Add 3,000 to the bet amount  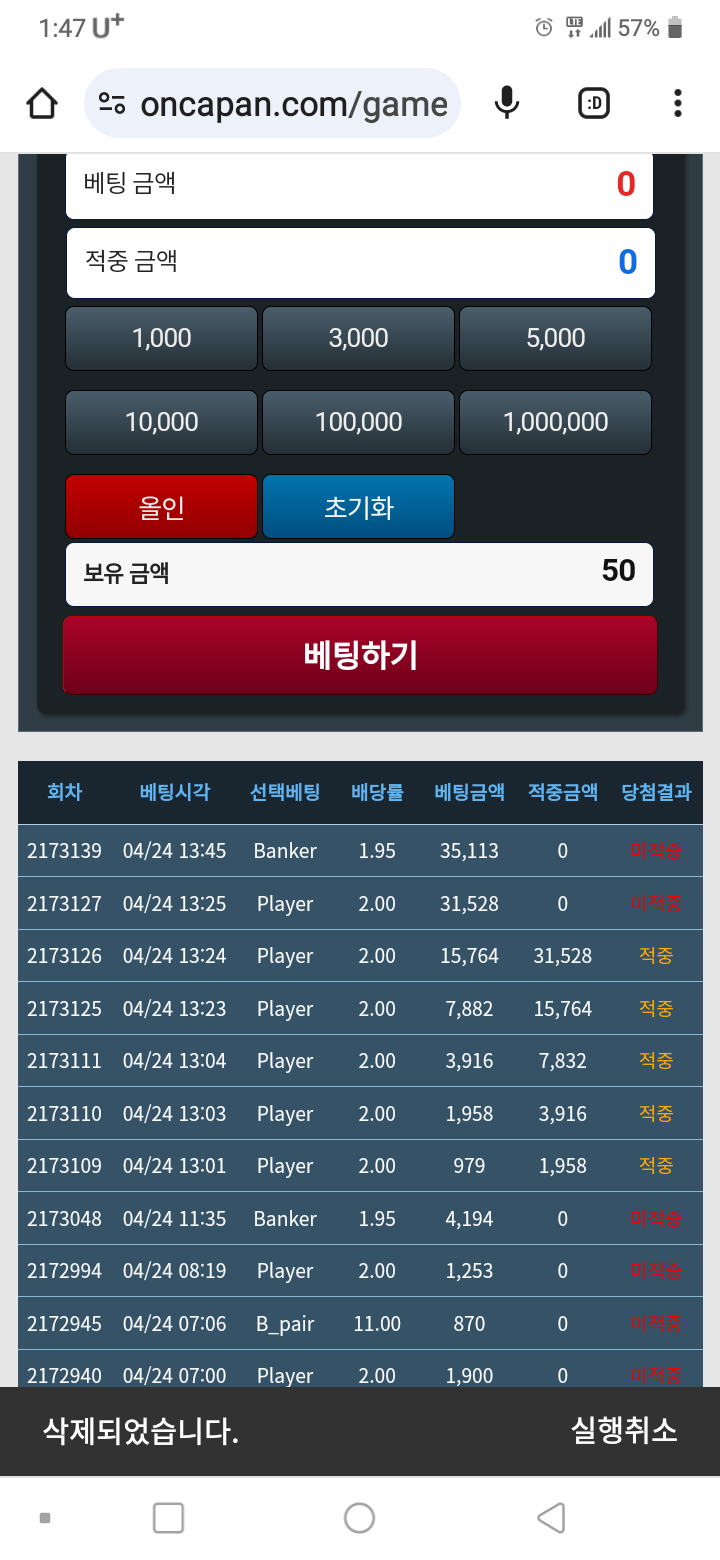[x=358, y=338]
